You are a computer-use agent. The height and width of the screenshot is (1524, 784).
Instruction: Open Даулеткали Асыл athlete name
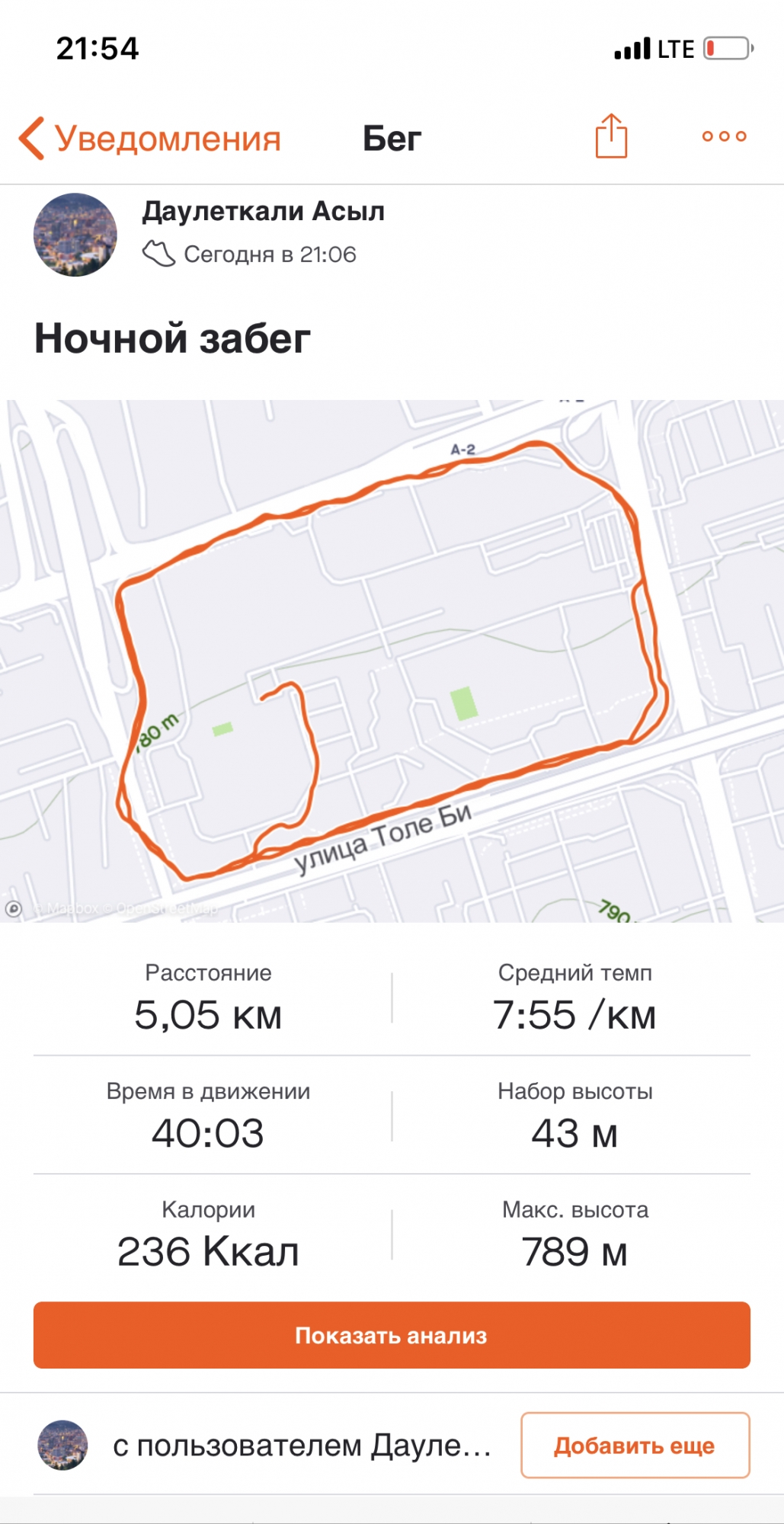[x=263, y=211]
